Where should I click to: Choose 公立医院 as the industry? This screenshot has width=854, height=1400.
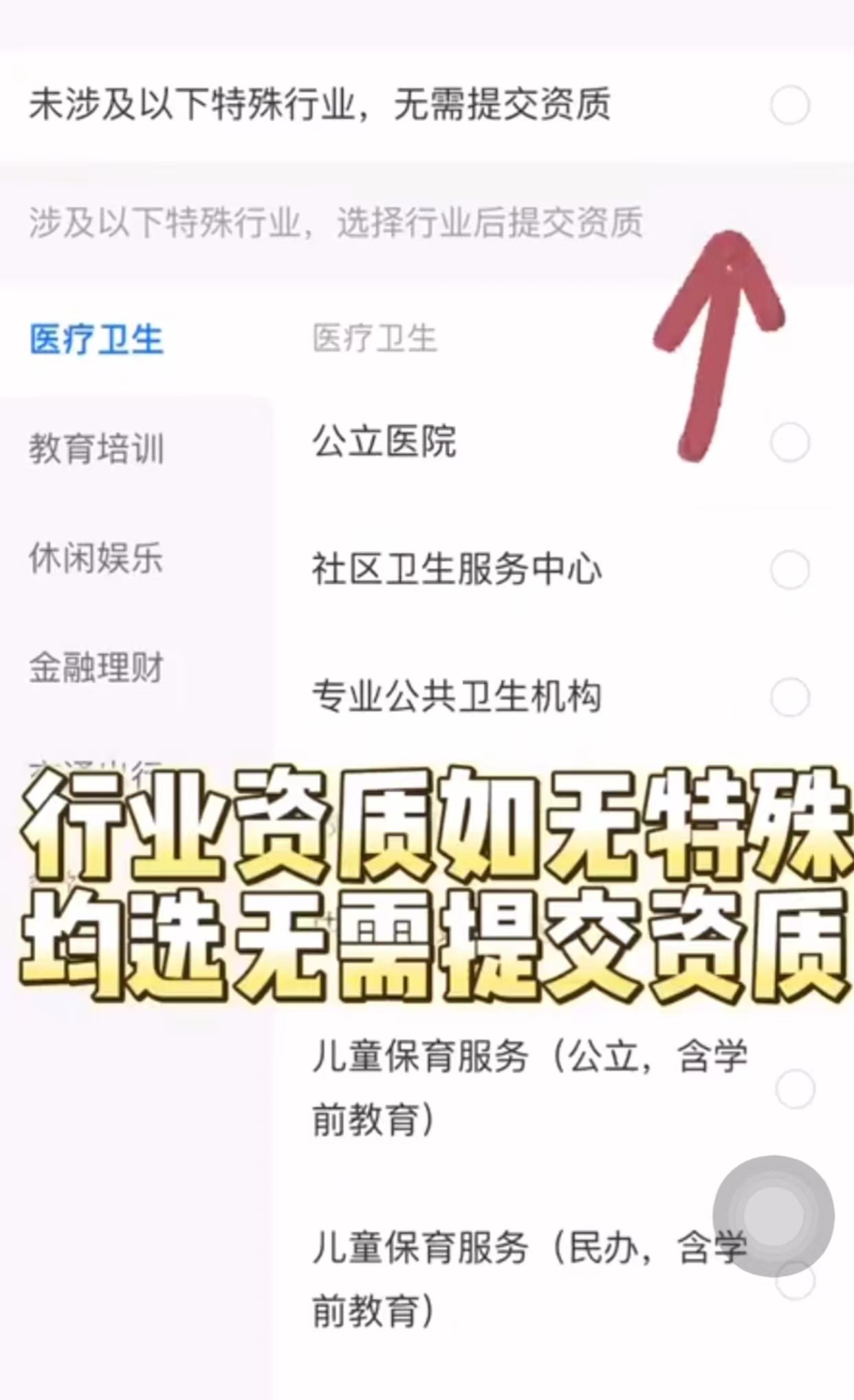pos(789,442)
